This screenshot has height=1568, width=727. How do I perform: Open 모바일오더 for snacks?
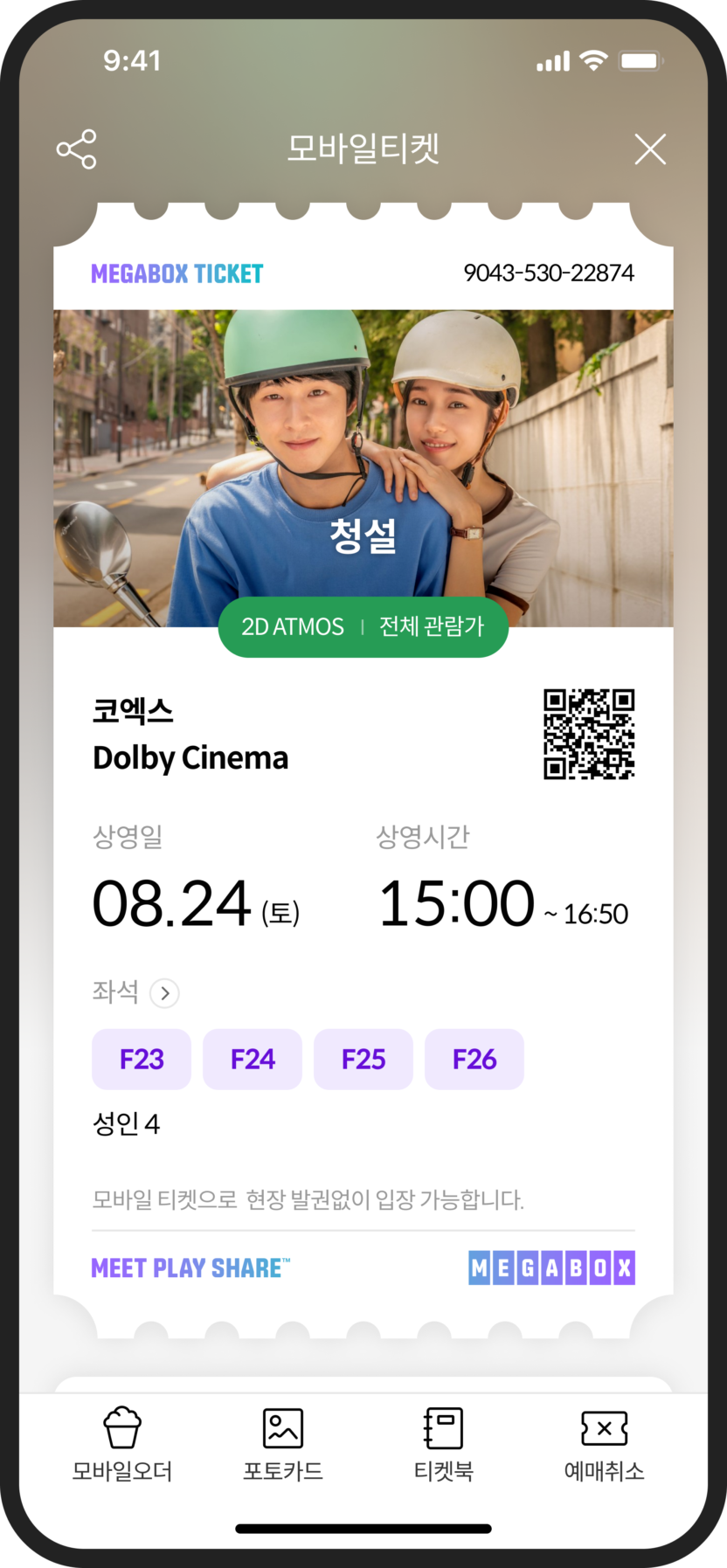tap(122, 1445)
